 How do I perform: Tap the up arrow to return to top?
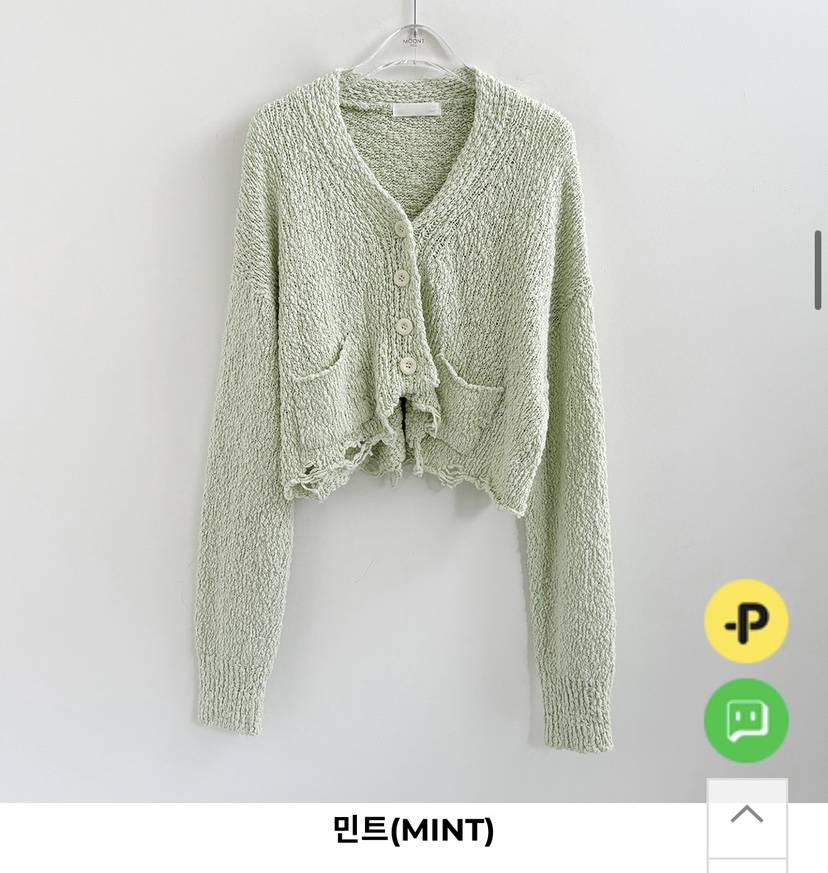[x=746, y=816]
